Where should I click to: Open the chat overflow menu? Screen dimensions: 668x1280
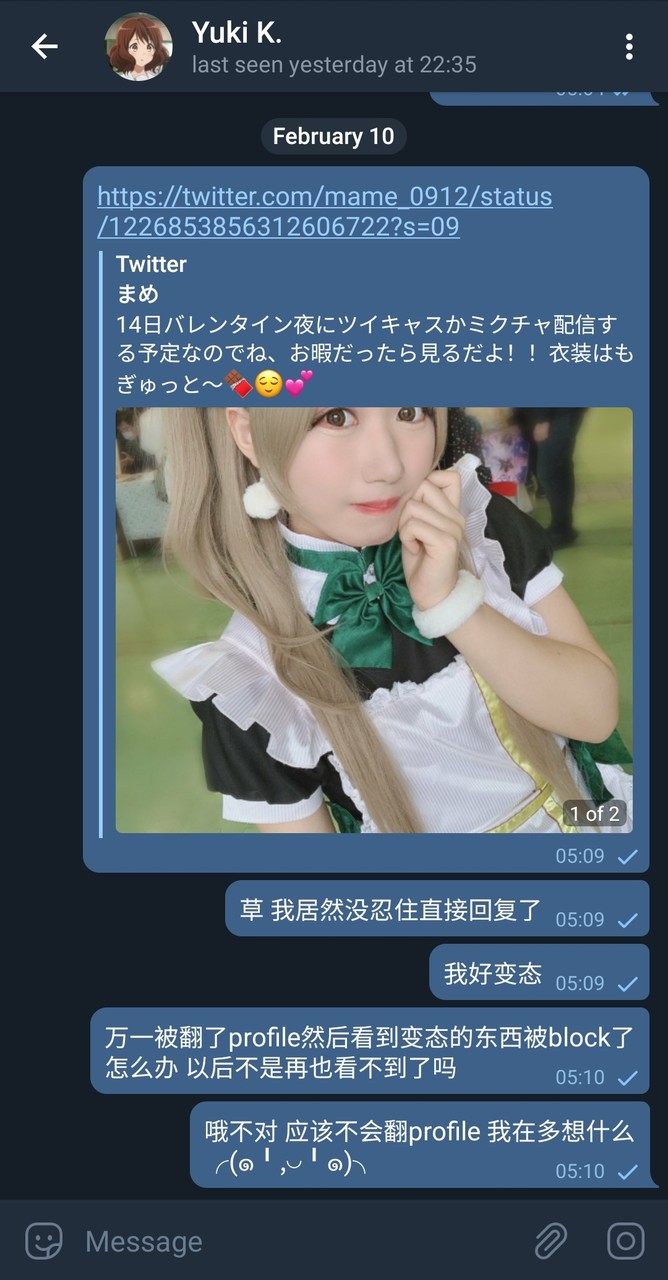(x=628, y=46)
